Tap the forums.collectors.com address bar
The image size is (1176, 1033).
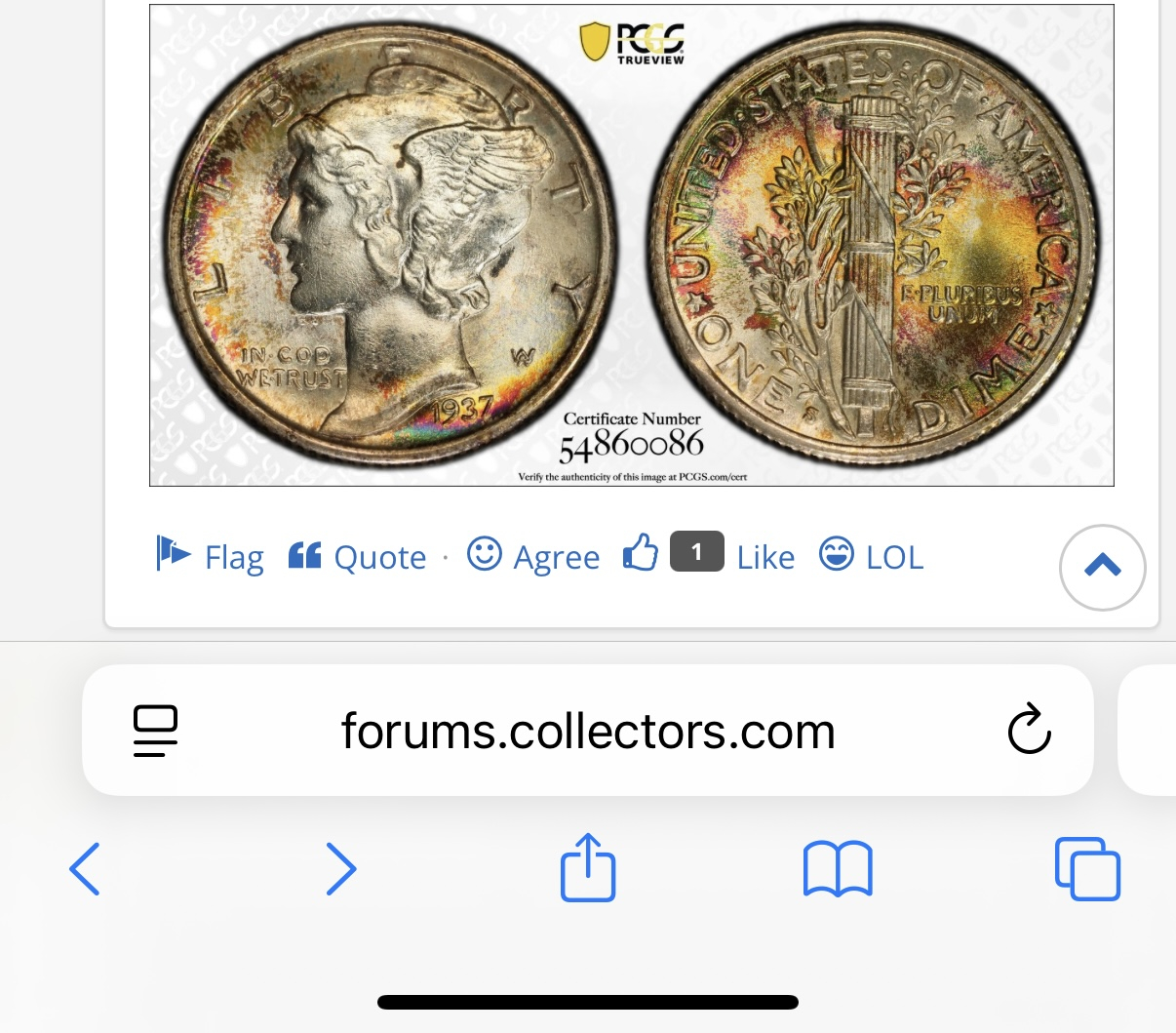(588, 731)
